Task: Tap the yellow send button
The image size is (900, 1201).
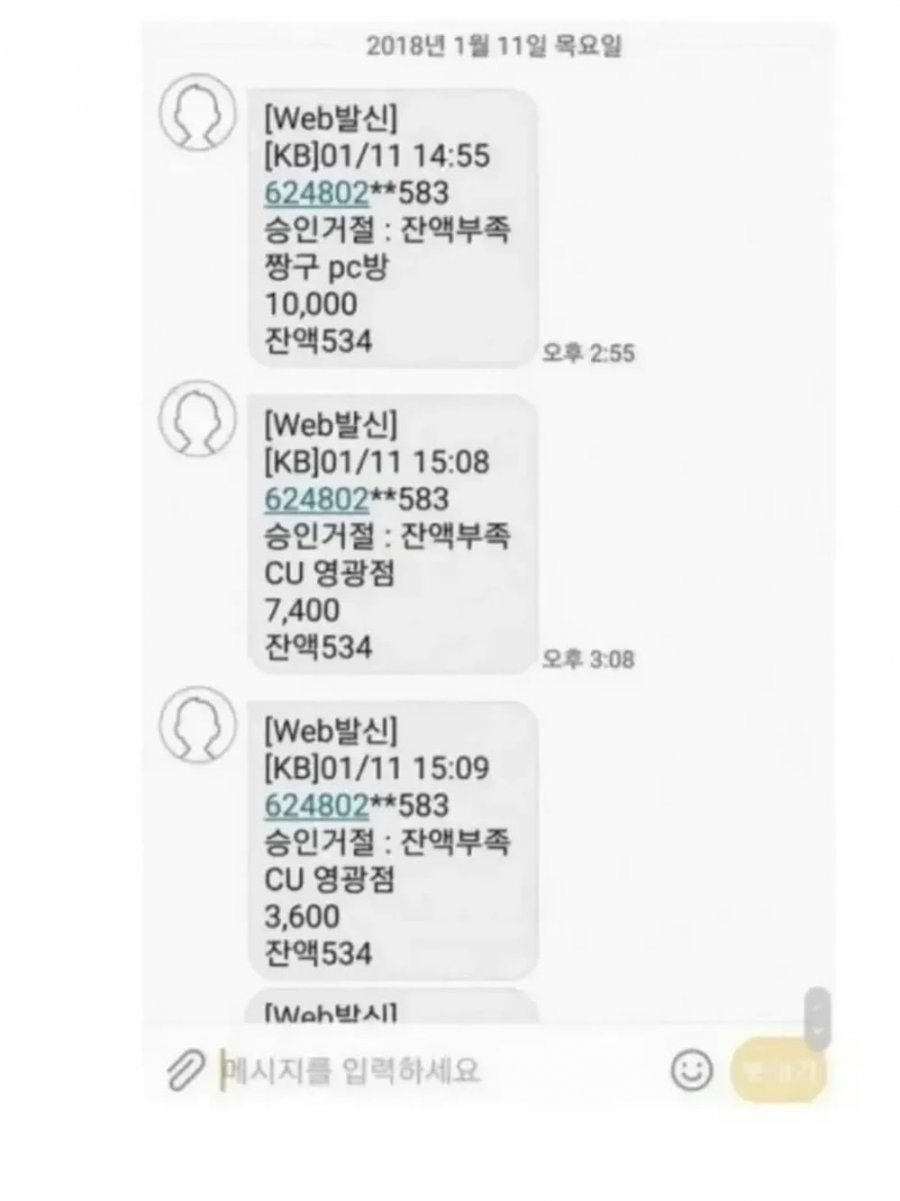Action: click(779, 1071)
